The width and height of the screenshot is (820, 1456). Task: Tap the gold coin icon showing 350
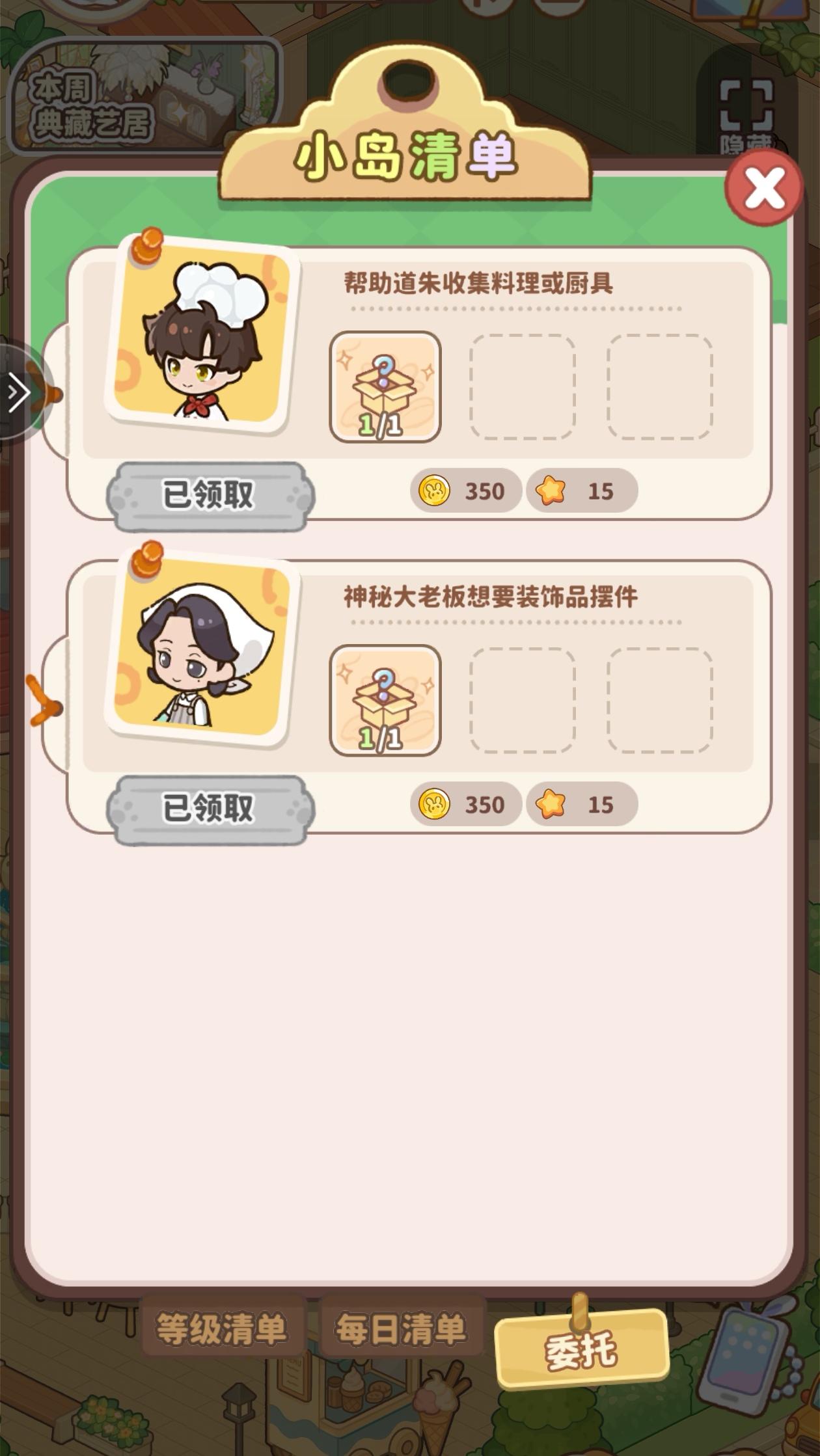coord(436,491)
